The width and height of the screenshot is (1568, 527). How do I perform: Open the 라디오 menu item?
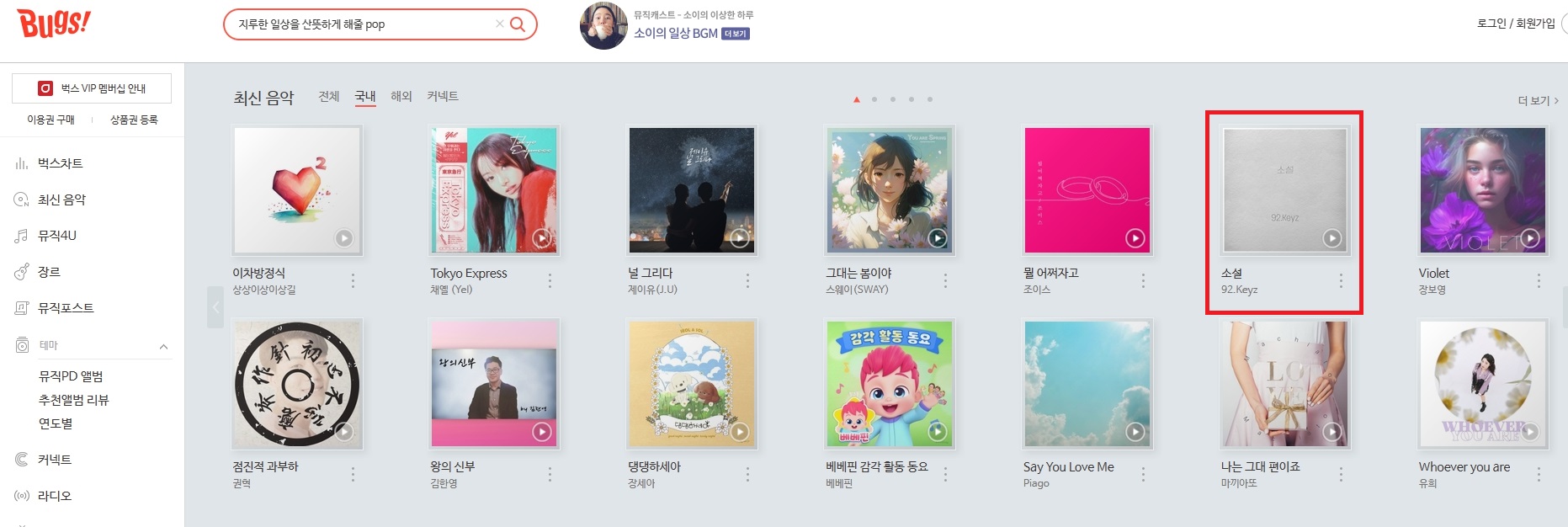(x=55, y=496)
